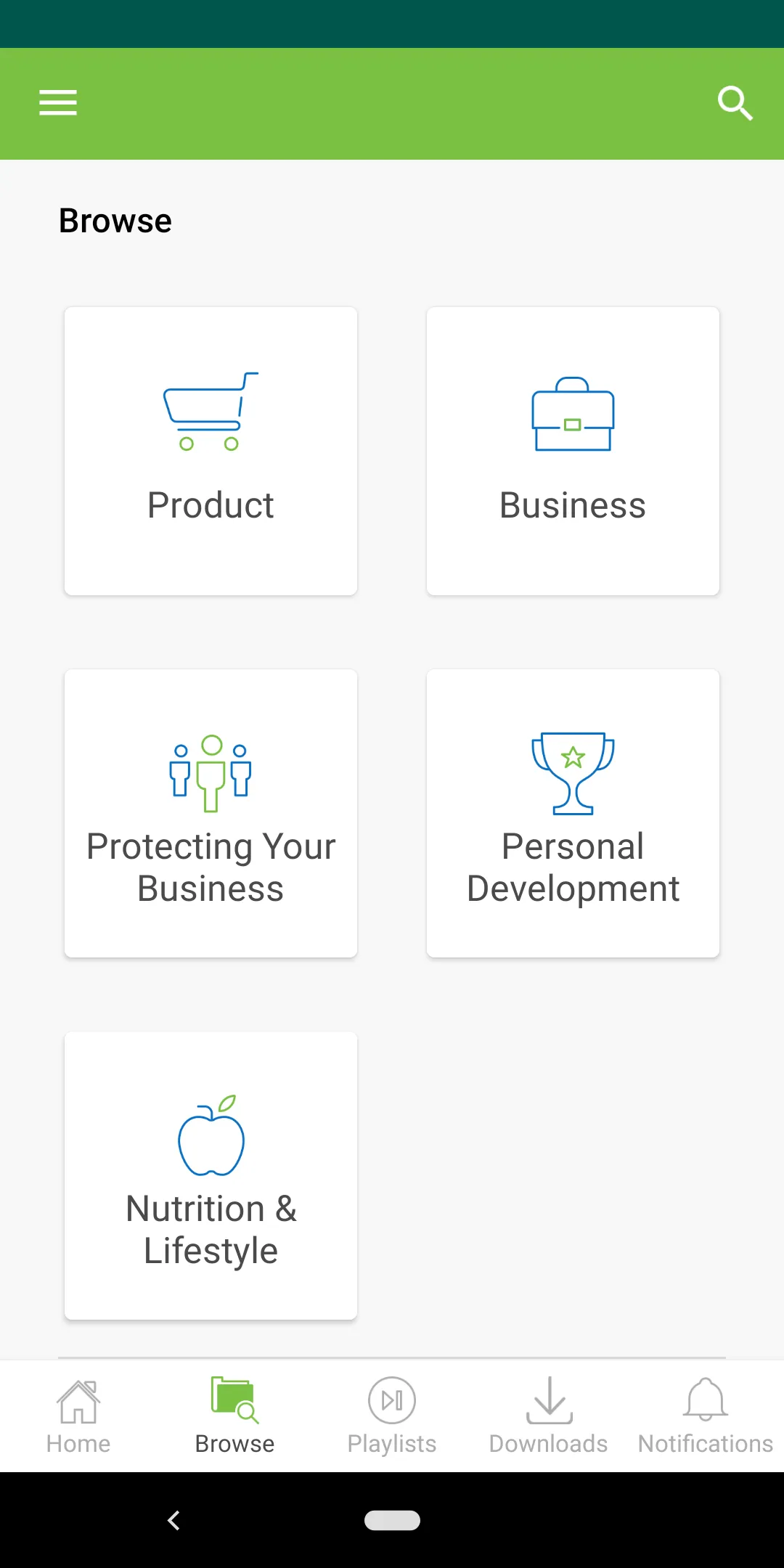Browse the Personal Development category
Viewport: 784px width, 1568px height.
(573, 813)
